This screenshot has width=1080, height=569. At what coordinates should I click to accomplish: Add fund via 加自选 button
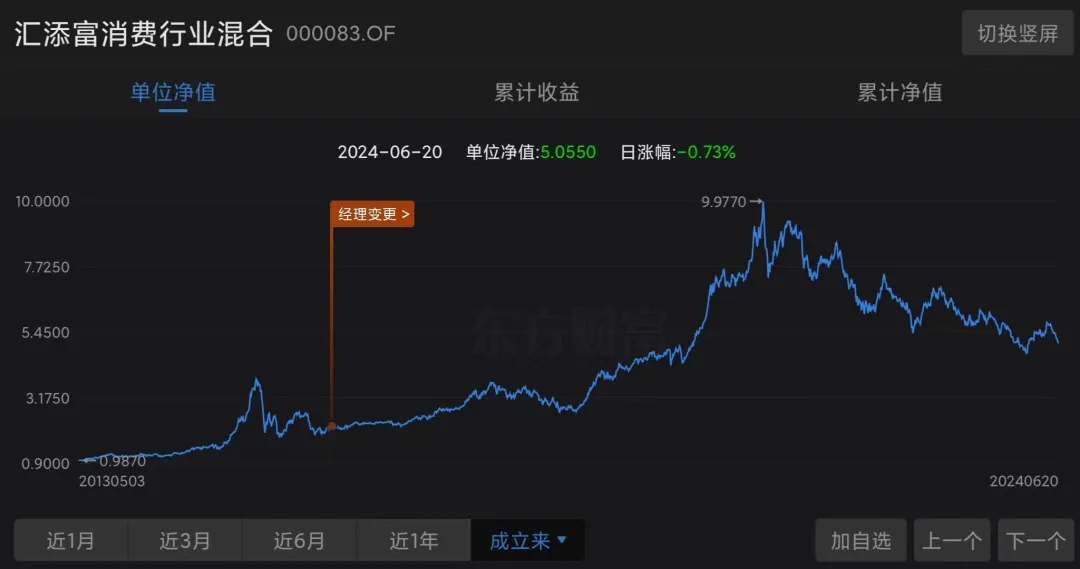(860, 541)
